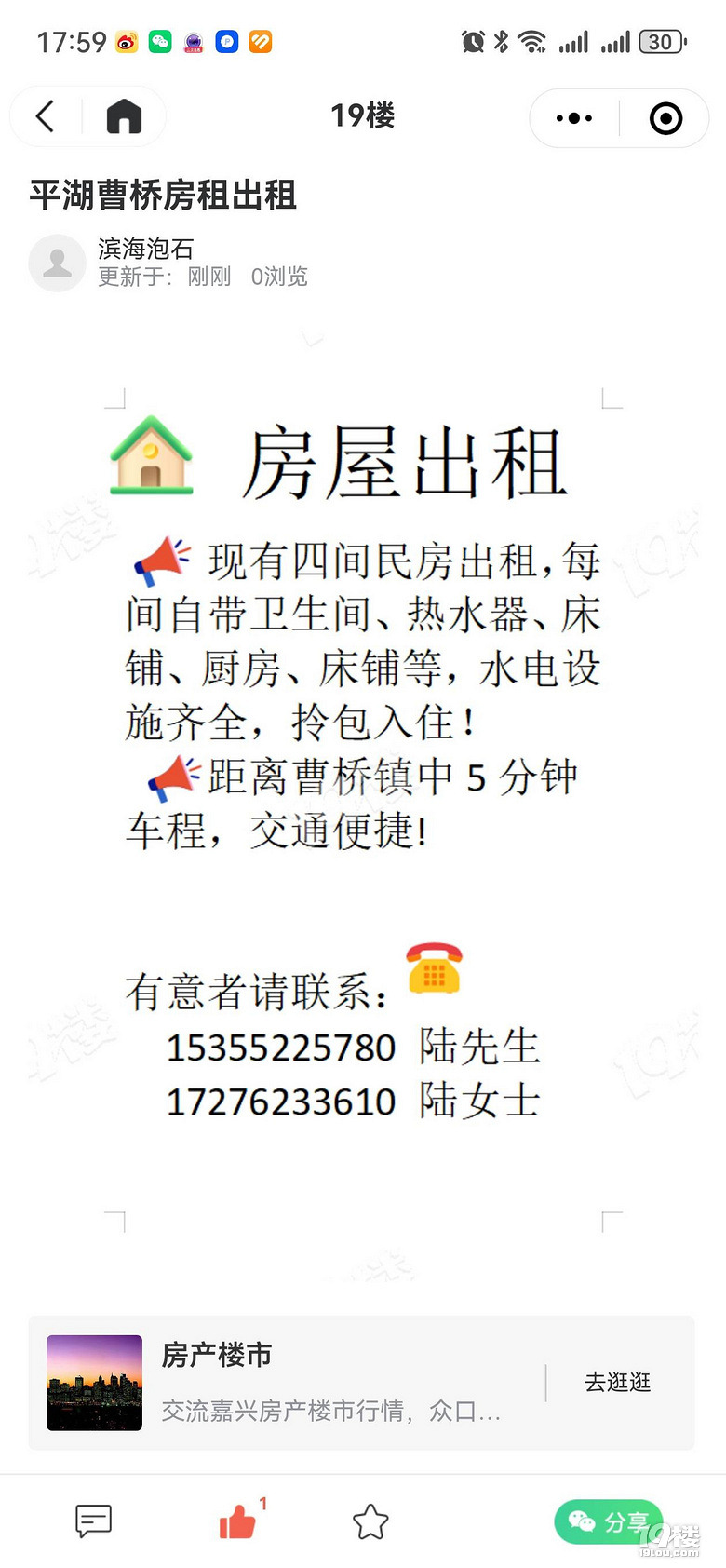Open the mini program home icon
This screenshot has height=1568, width=726.
pyautogui.click(x=124, y=117)
